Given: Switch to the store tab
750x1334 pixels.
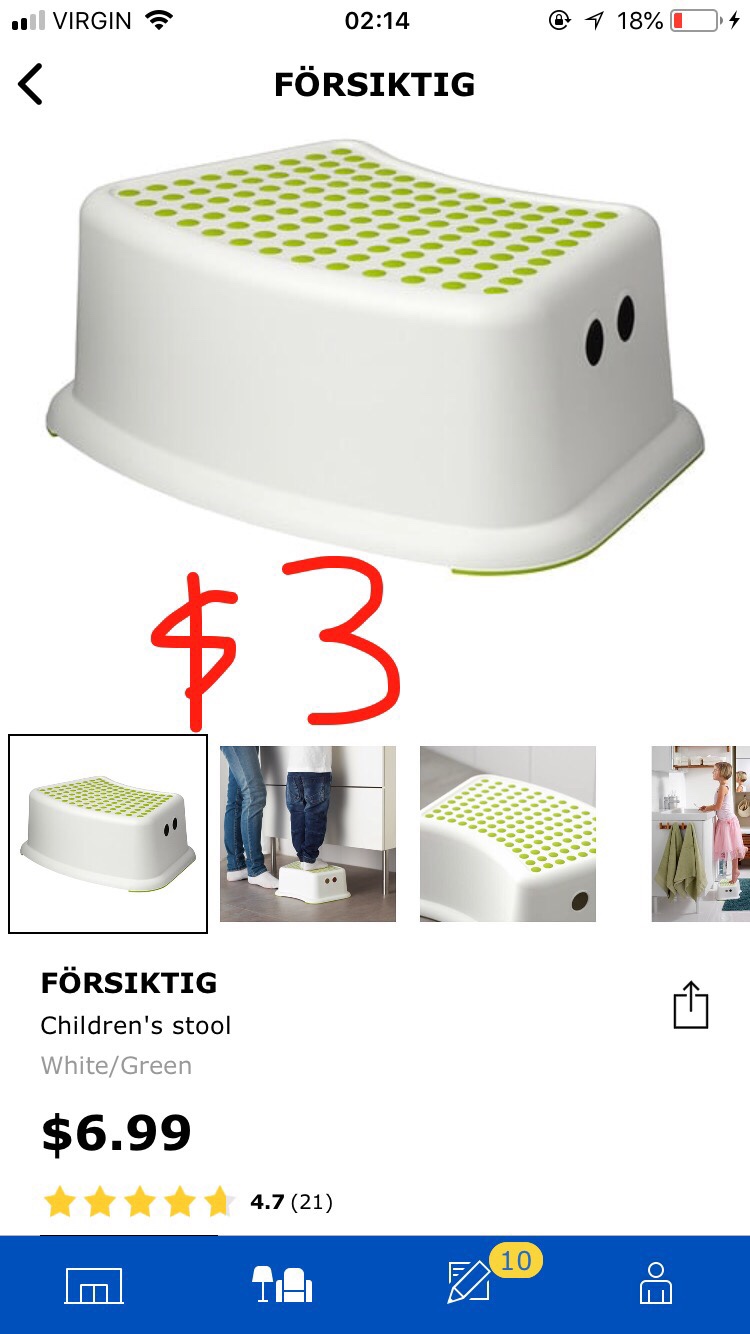Looking at the screenshot, I should click(94, 1284).
